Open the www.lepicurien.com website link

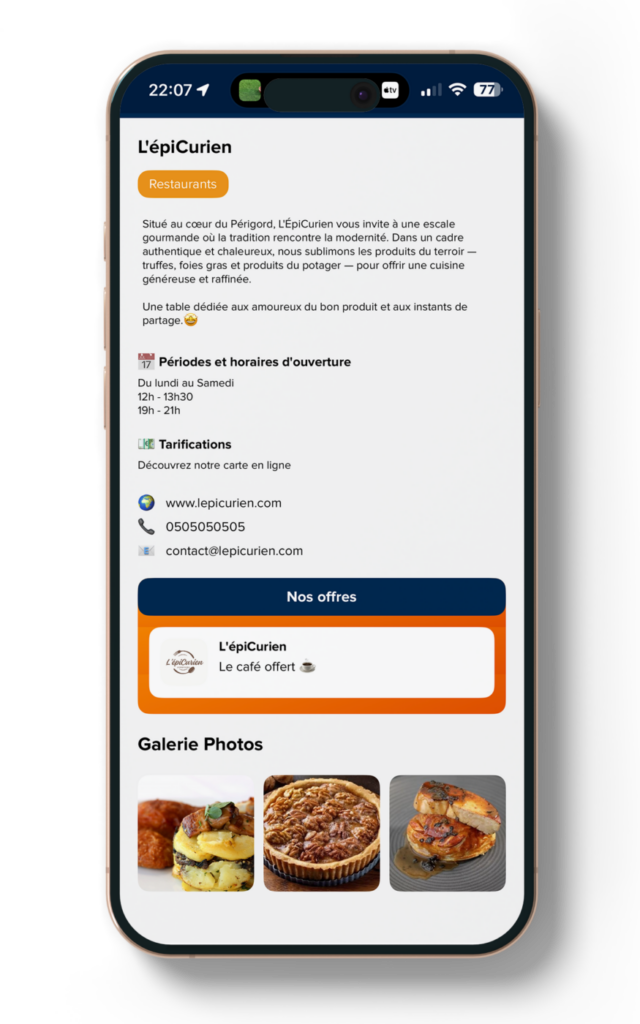223,503
